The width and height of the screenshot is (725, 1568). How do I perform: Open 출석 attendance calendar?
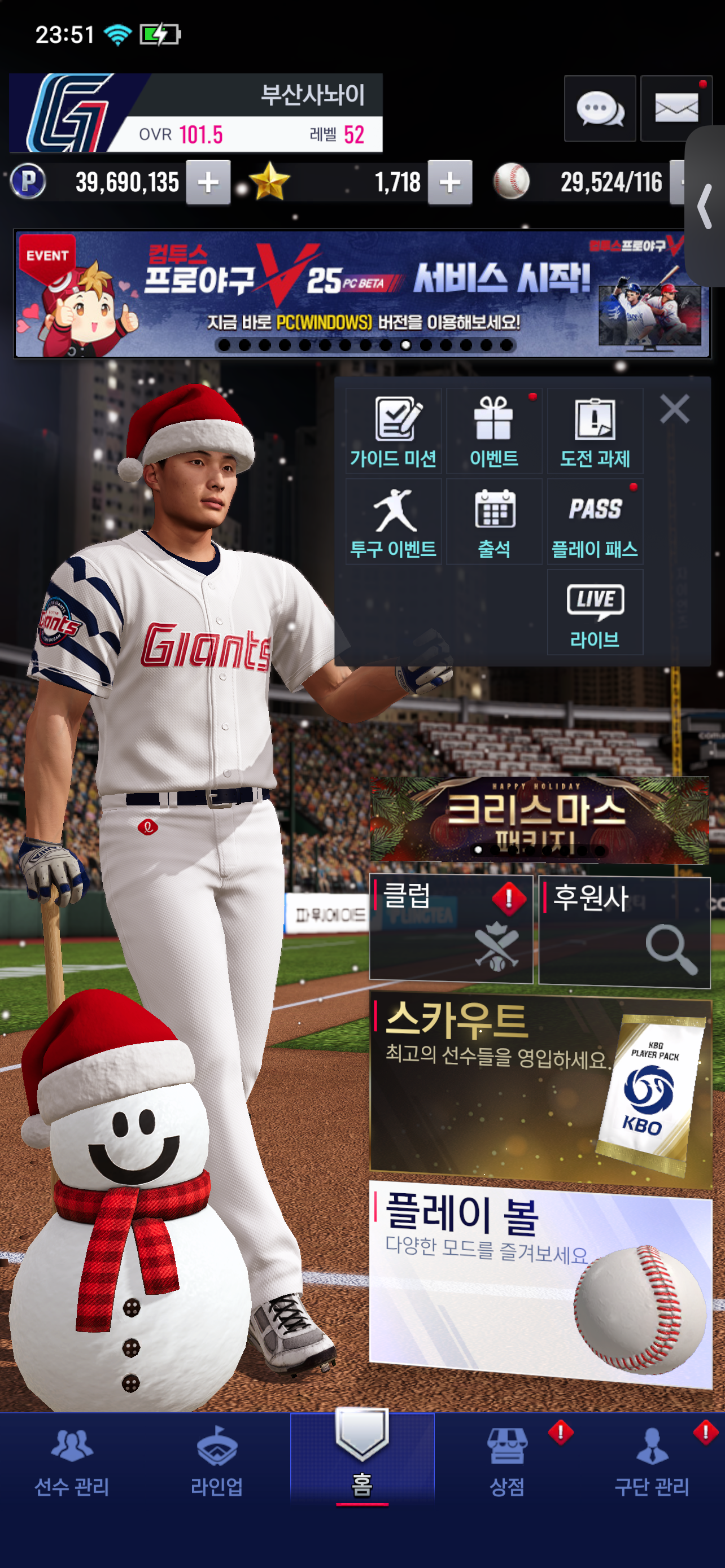493,522
